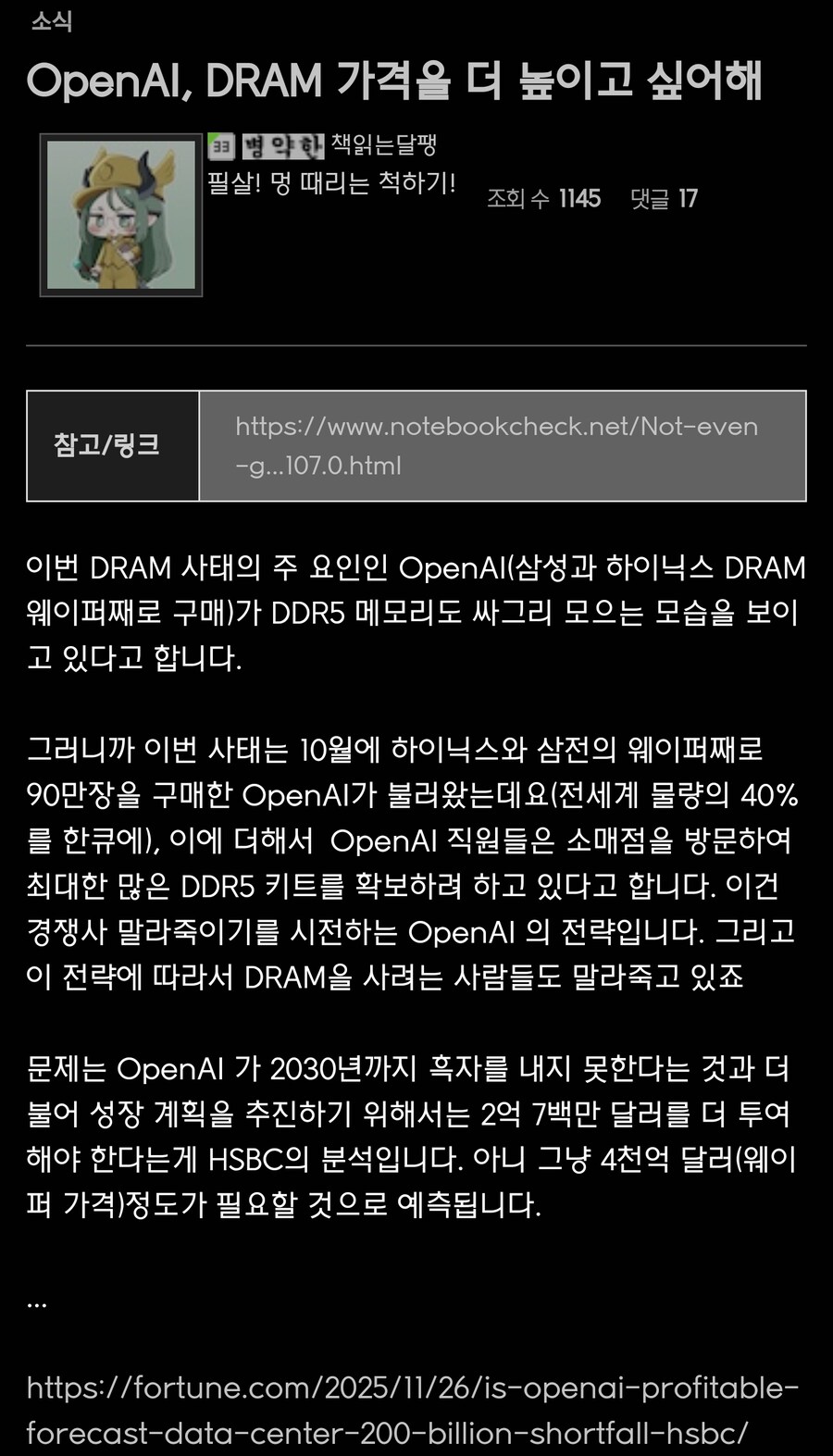Screen dimensions: 833x1456
Task: Open the 소식 category label
Action: pyautogui.click(x=51, y=21)
